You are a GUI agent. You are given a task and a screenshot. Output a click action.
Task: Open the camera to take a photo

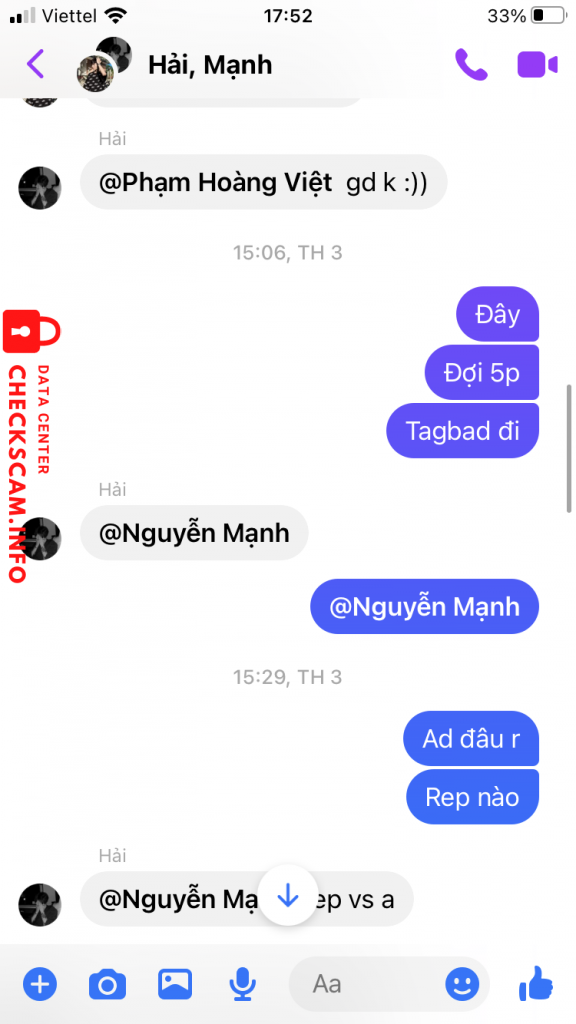pyautogui.click(x=107, y=984)
